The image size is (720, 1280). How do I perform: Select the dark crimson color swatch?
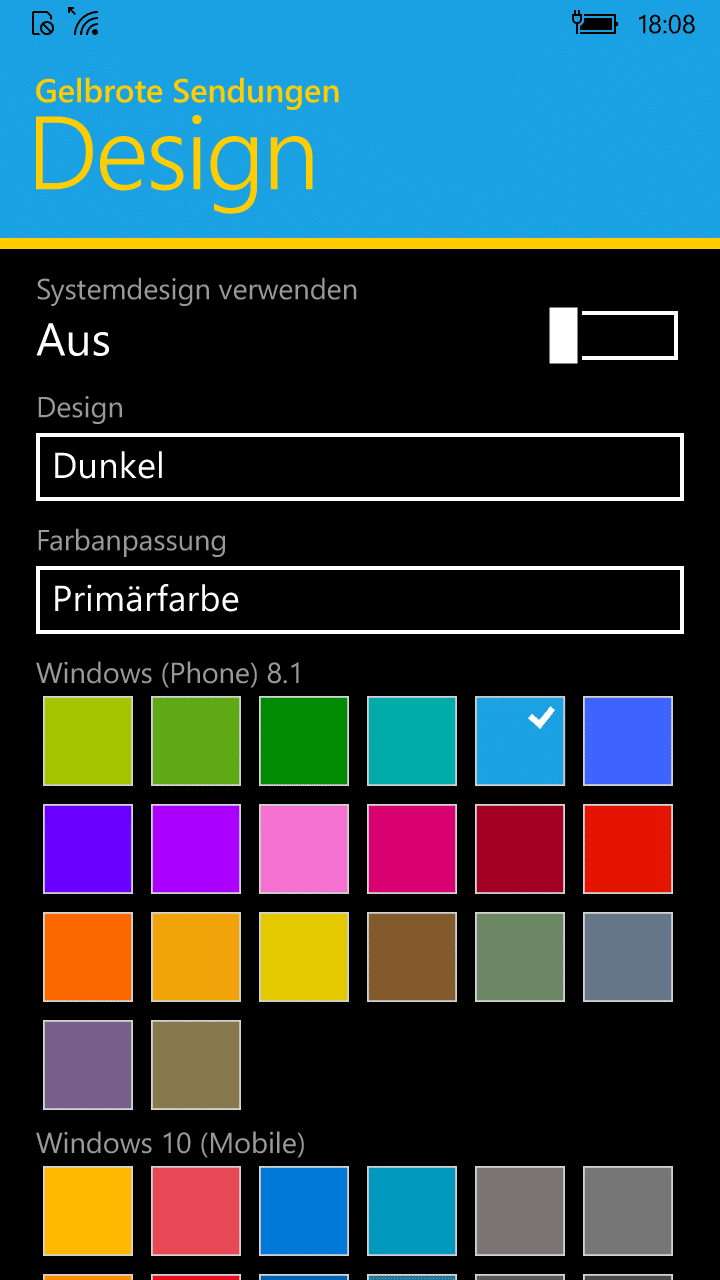[x=520, y=849]
